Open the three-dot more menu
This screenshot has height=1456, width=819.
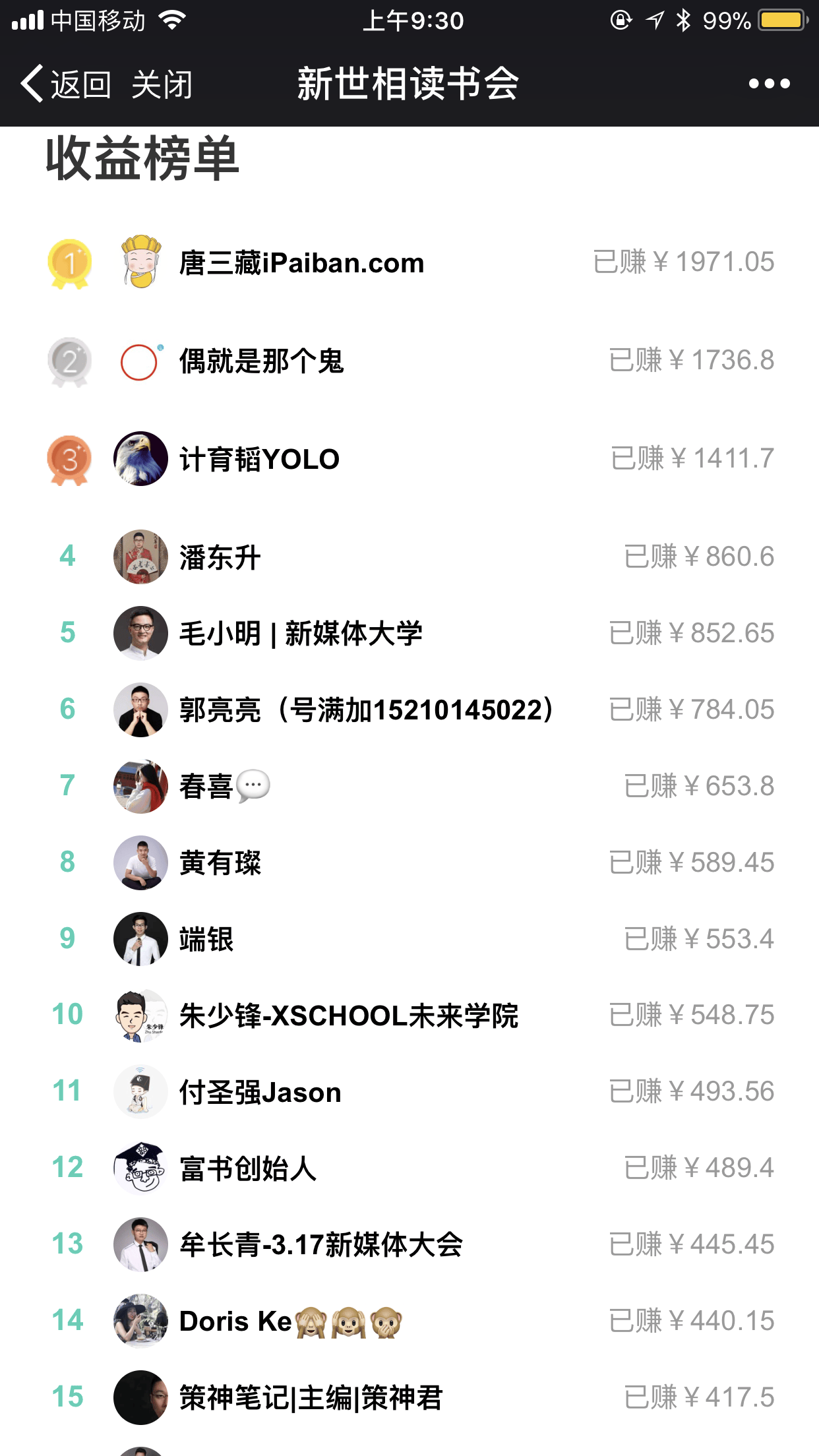click(769, 84)
